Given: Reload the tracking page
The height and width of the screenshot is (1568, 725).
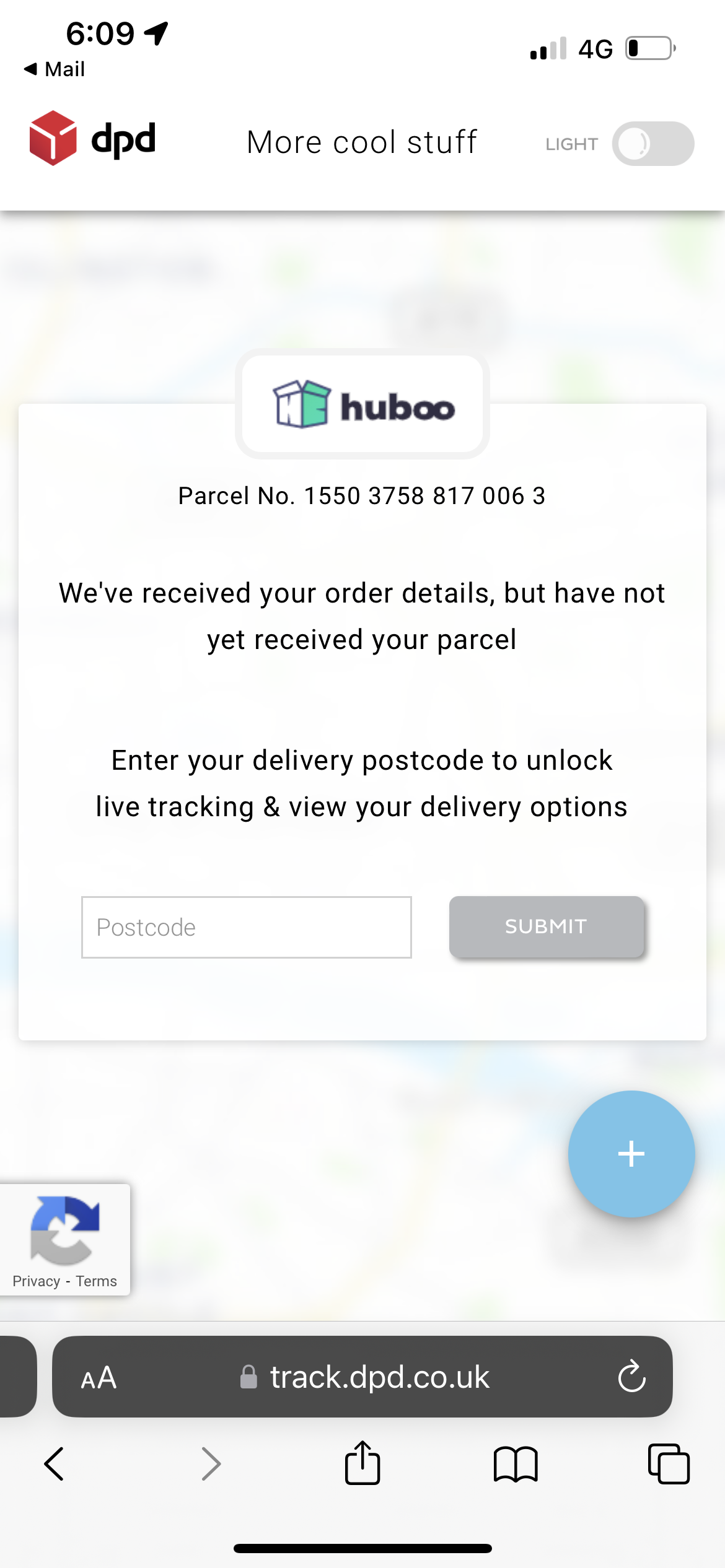Looking at the screenshot, I should 632,1377.
